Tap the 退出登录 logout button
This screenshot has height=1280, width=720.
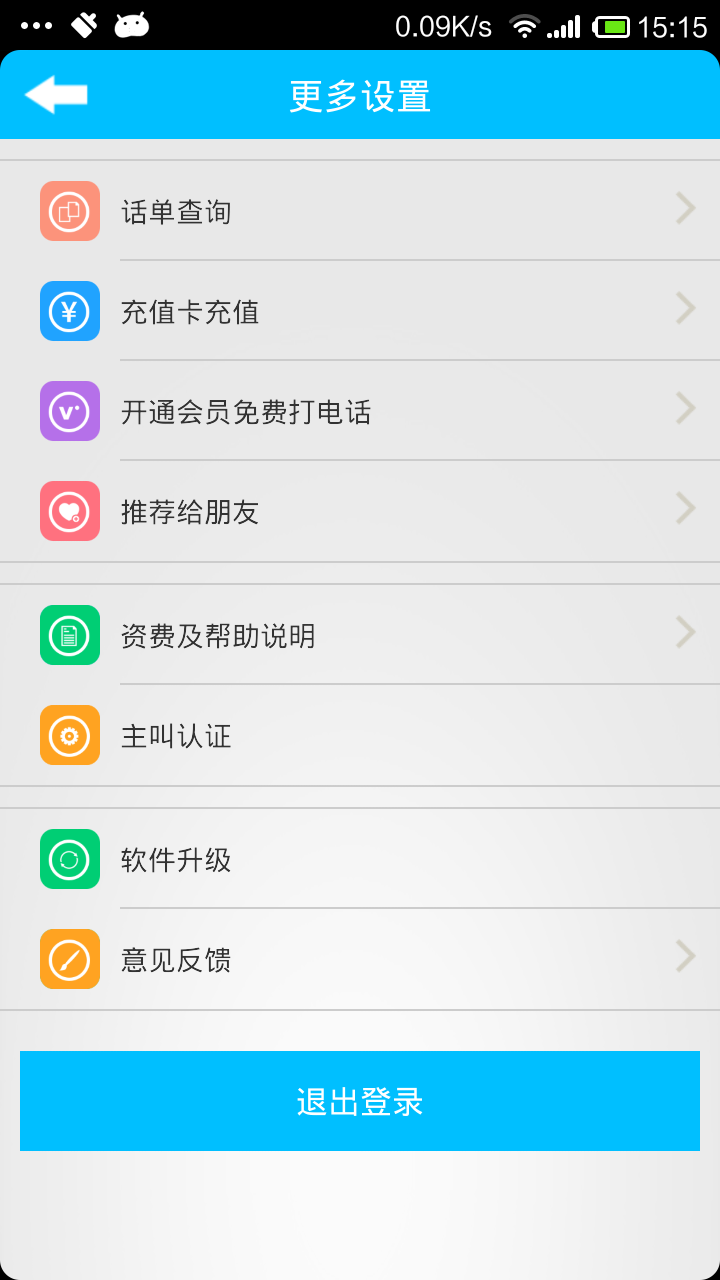360,1101
